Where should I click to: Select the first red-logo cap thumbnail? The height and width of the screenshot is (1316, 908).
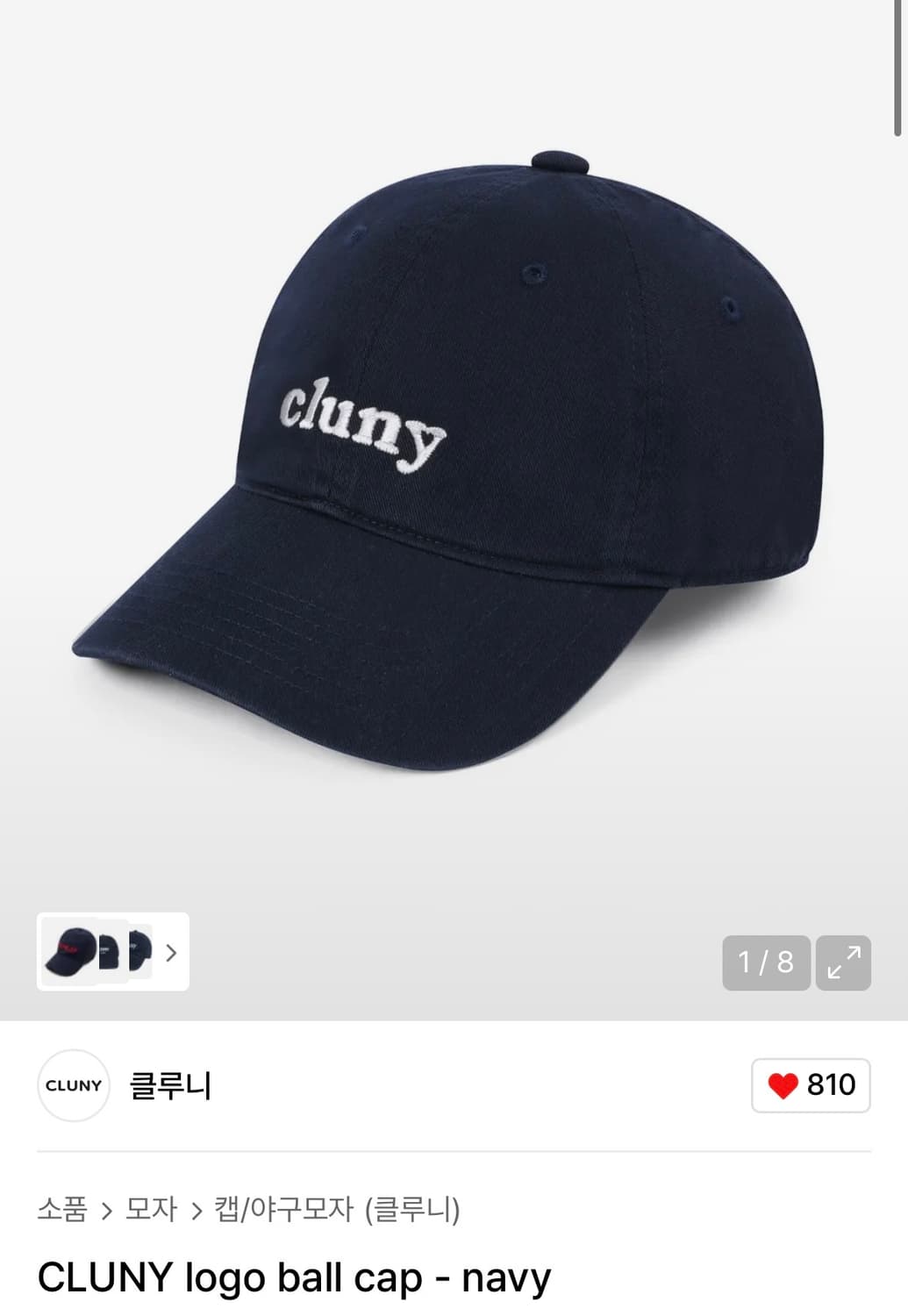pyautogui.click(x=70, y=952)
